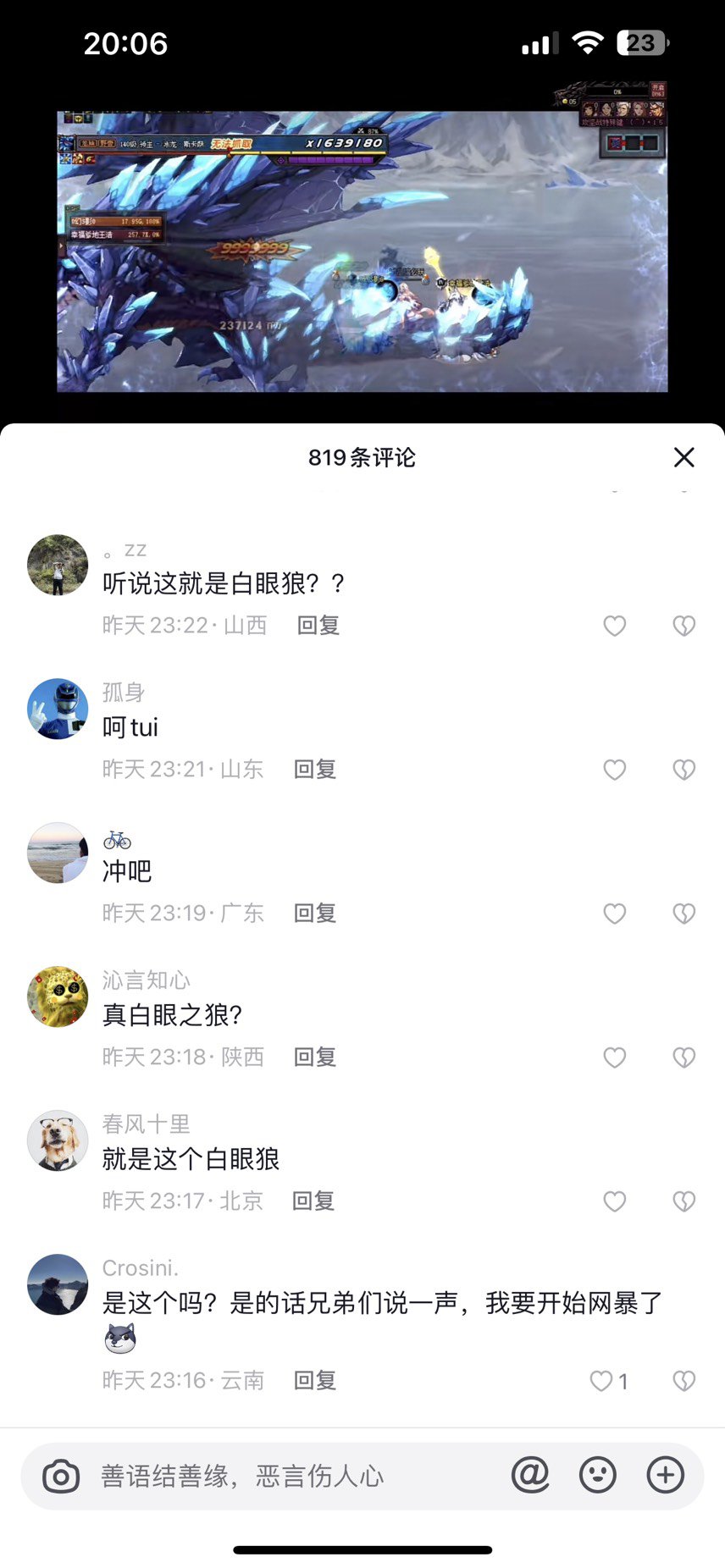The height and width of the screenshot is (1568, 725).
Task: Open 沁言知心's profile avatar
Action: coord(58,997)
